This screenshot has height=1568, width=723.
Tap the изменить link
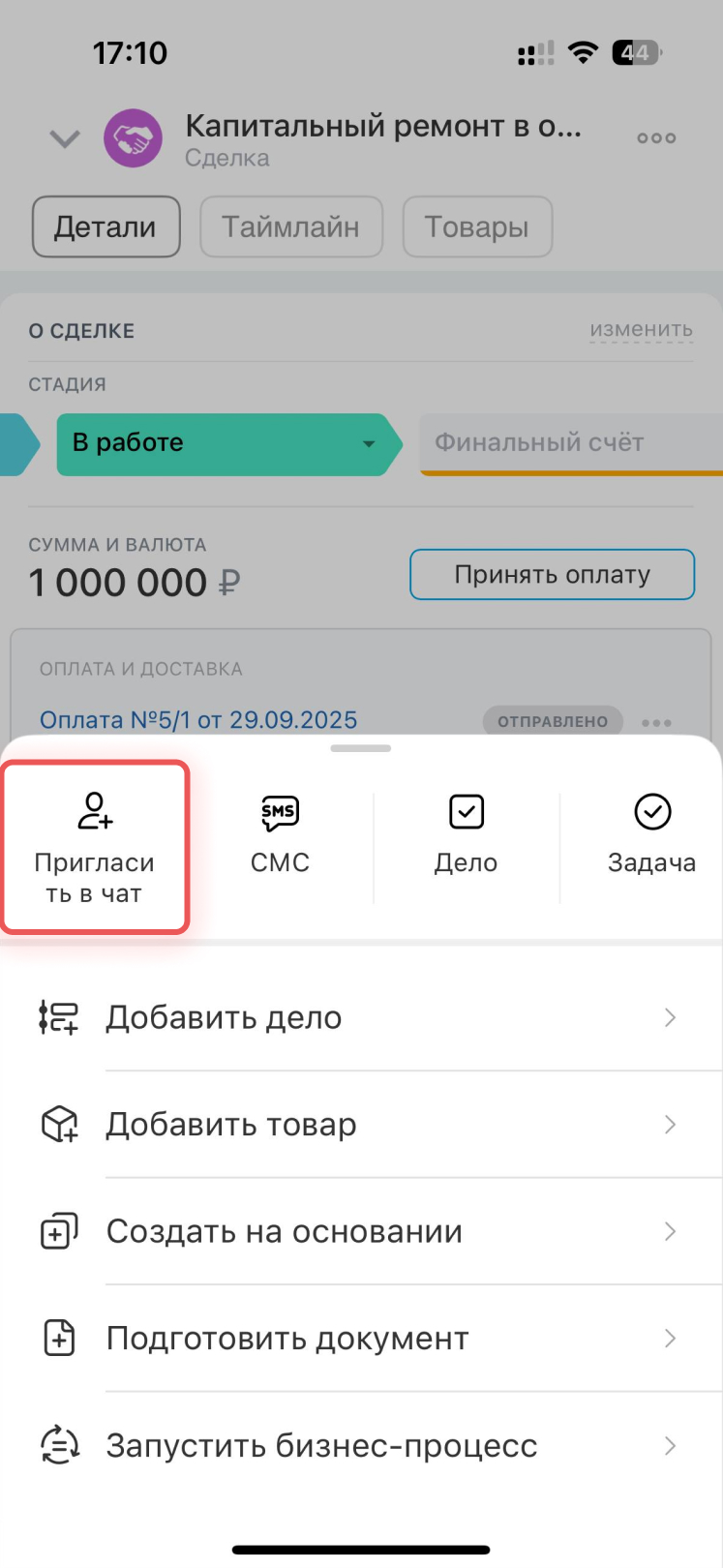pos(641,330)
